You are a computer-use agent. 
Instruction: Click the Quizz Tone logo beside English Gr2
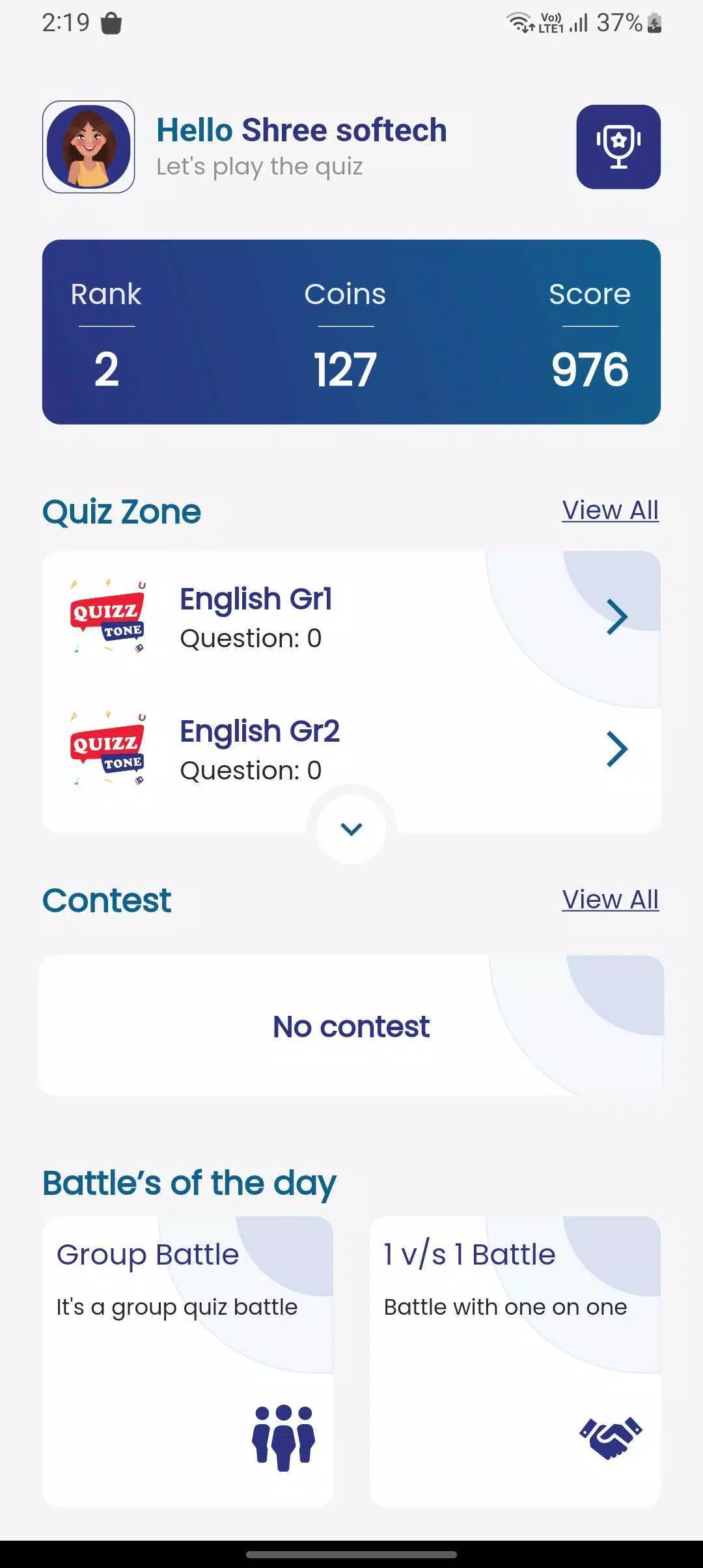(107, 749)
